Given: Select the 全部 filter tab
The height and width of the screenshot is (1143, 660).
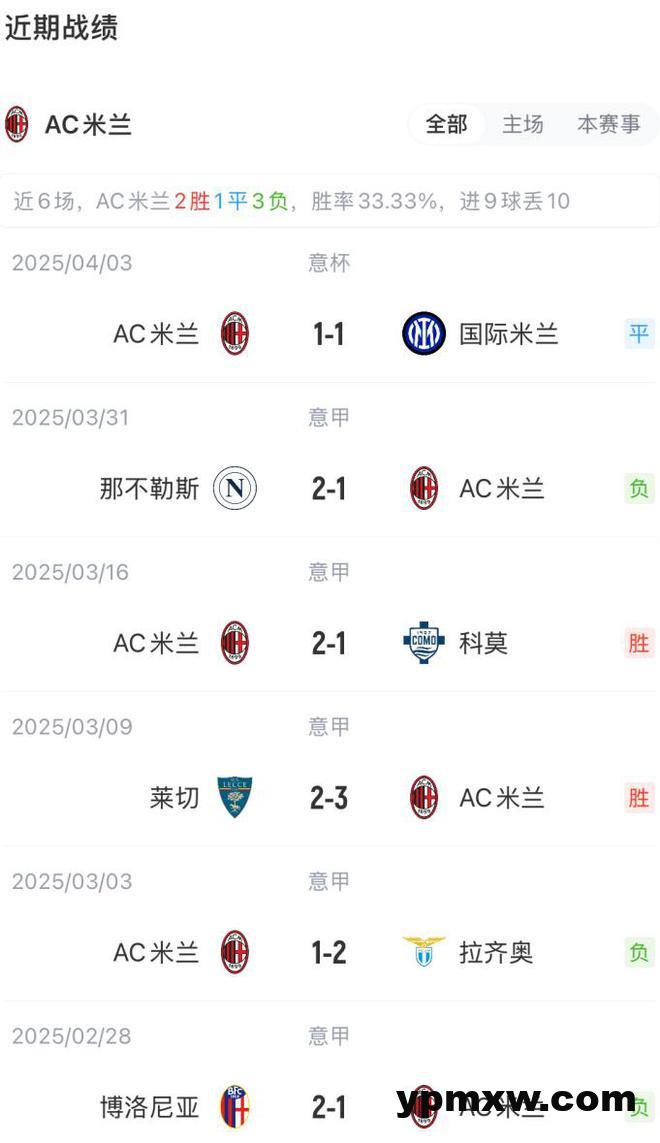Looking at the screenshot, I should click(446, 125).
